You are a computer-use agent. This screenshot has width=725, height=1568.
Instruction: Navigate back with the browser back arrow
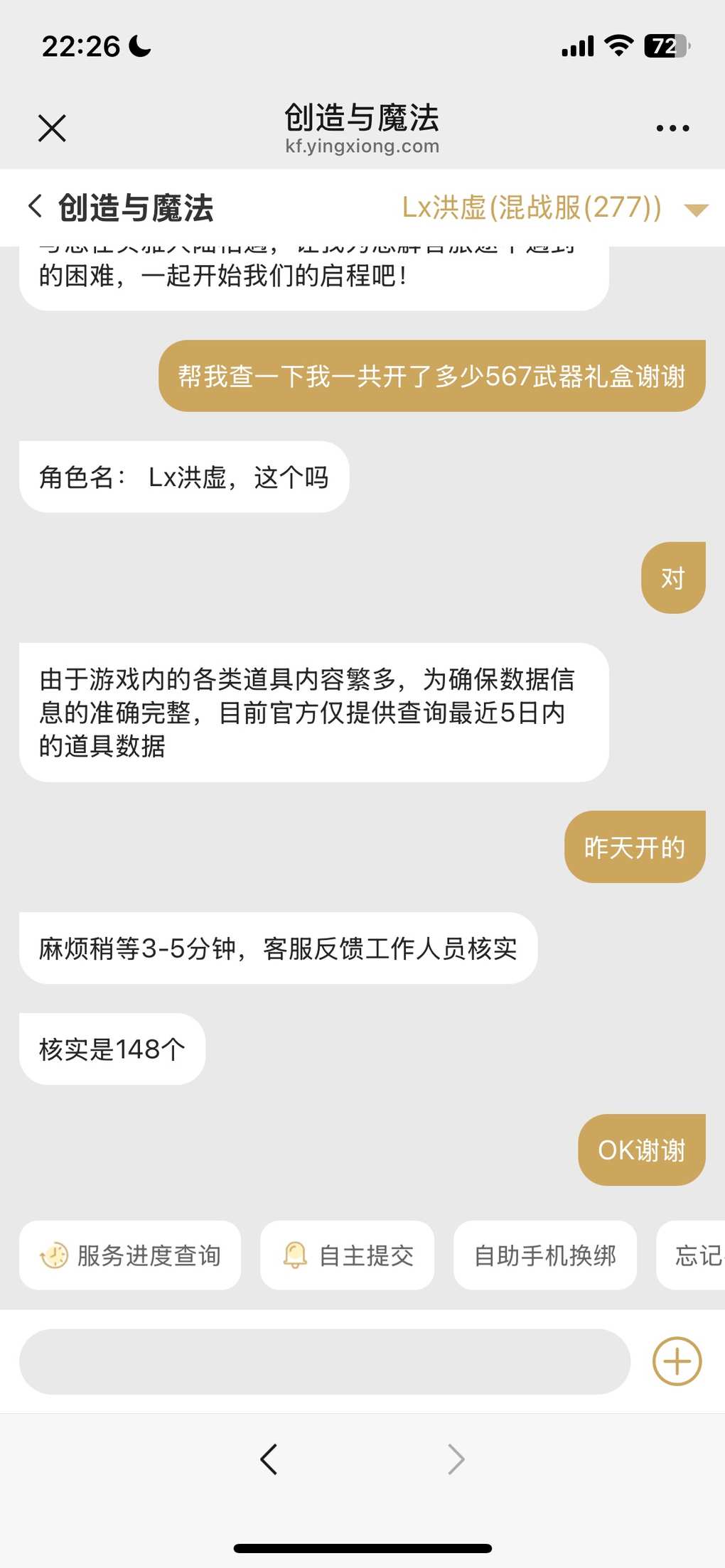click(269, 1460)
